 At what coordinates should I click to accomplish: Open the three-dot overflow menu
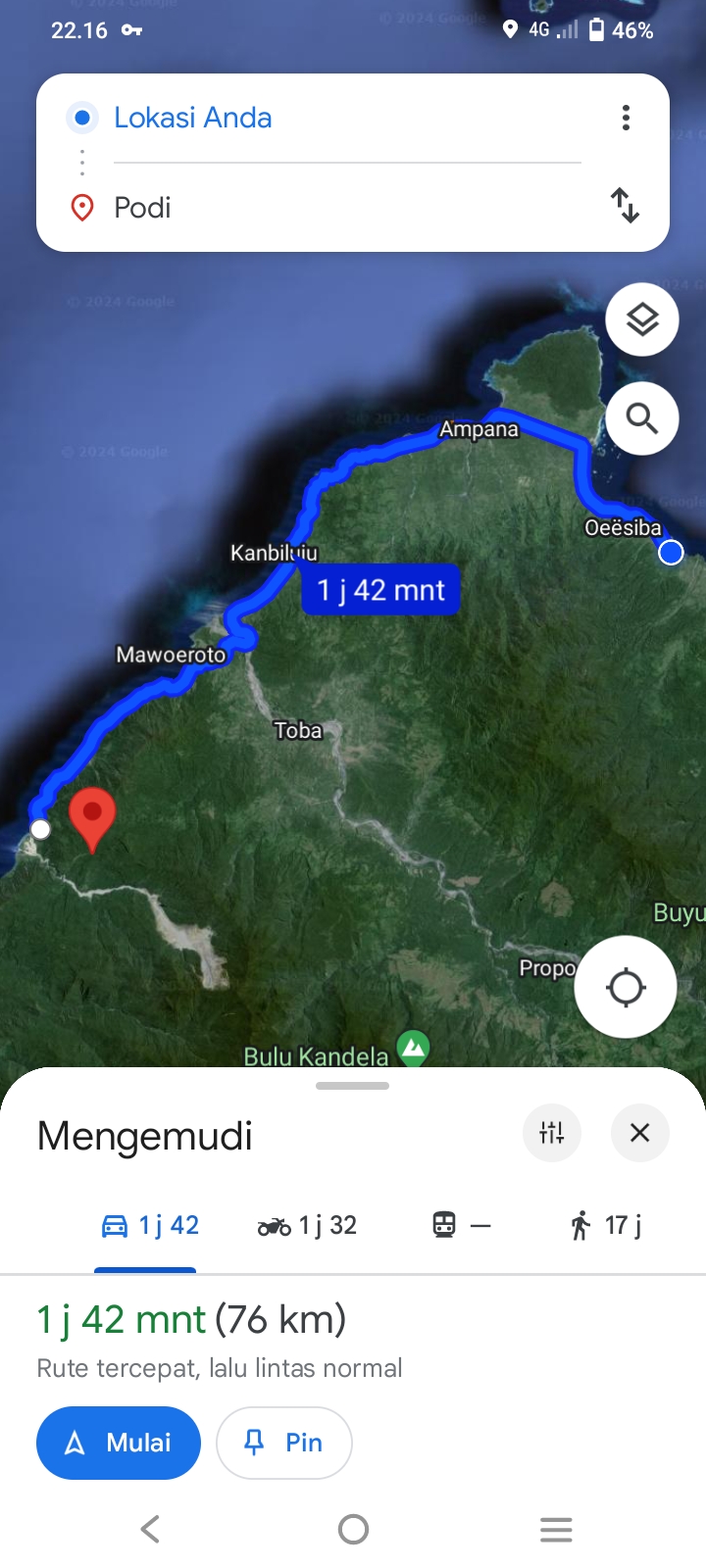(x=626, y=118)
